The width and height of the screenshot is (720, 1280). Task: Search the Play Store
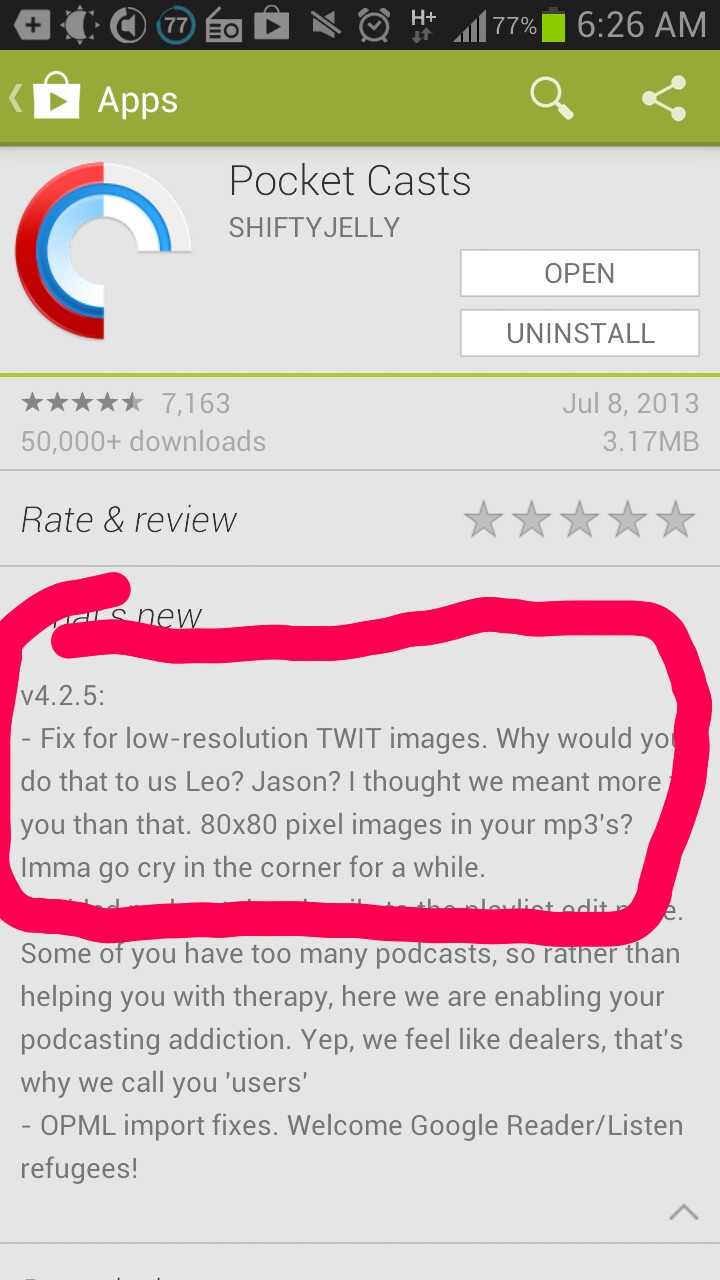coord(551,99)
